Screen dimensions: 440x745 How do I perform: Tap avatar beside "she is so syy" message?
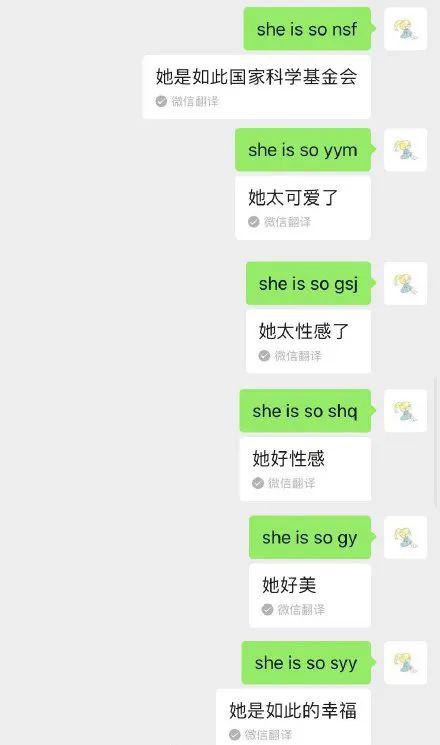[405, 663]
